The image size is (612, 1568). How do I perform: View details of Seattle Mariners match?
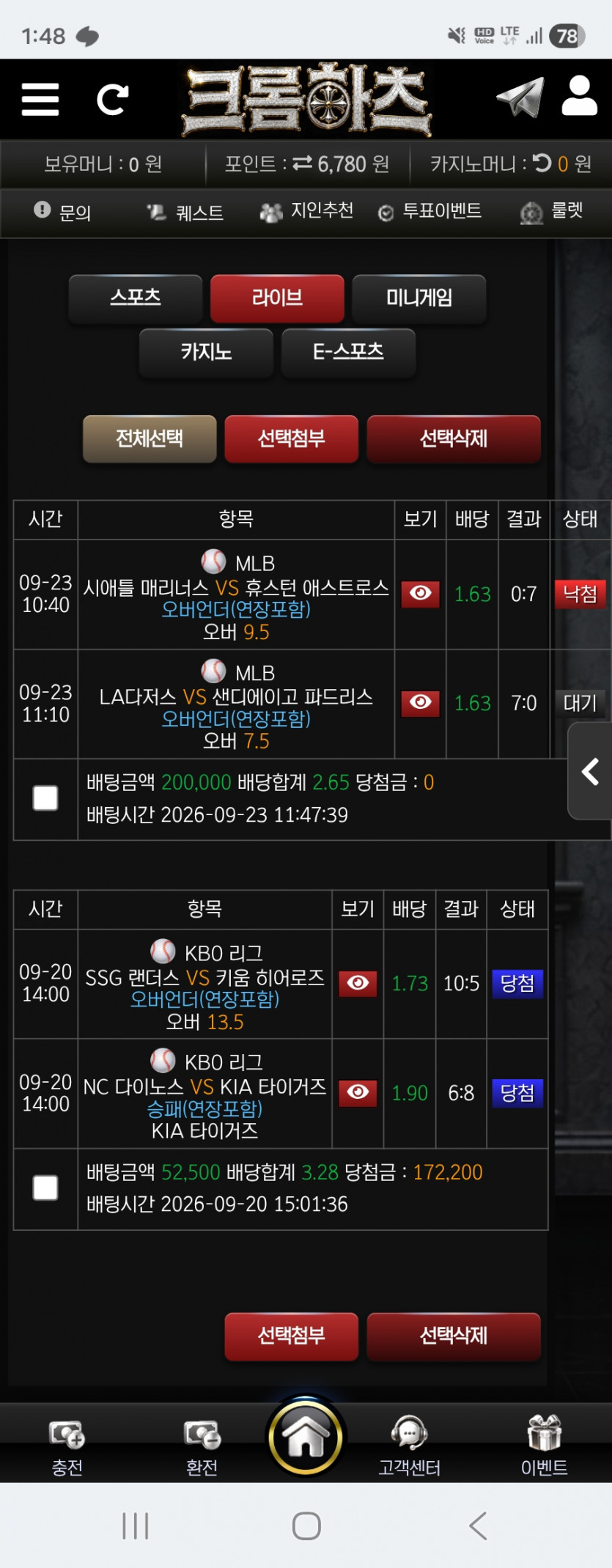pyautogui.click(x=421, y=593)
